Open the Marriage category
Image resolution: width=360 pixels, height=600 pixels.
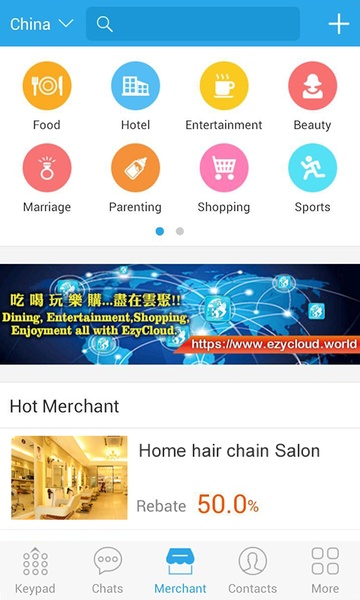(47, 179)
